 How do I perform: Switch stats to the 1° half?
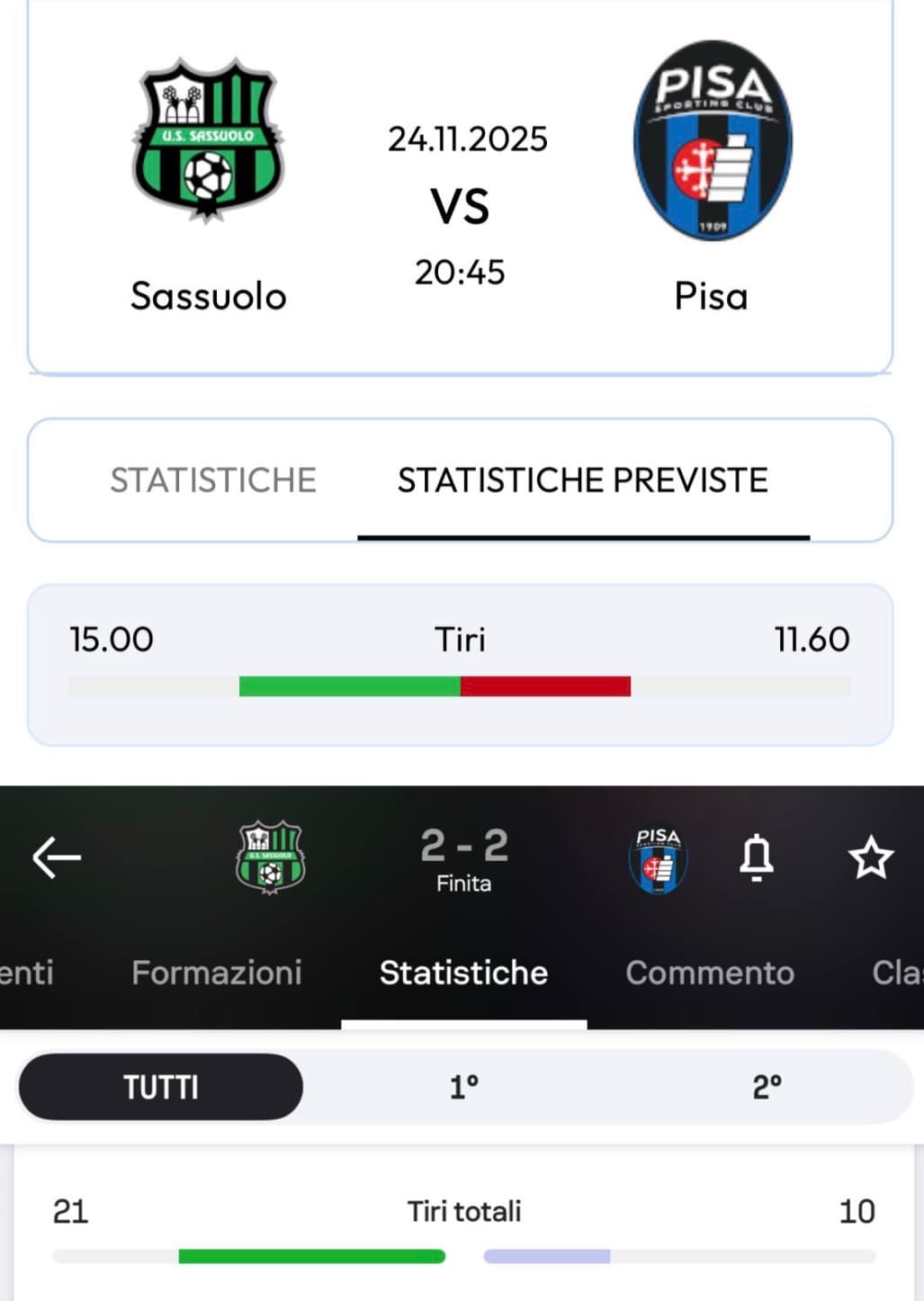[x=463, y=1087]
